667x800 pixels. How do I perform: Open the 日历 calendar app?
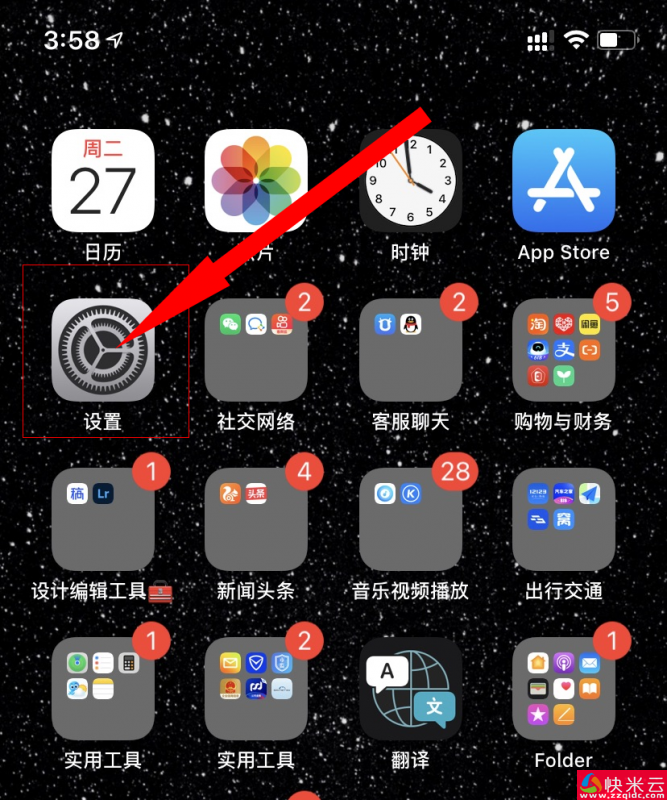click(x=103, y=181)
